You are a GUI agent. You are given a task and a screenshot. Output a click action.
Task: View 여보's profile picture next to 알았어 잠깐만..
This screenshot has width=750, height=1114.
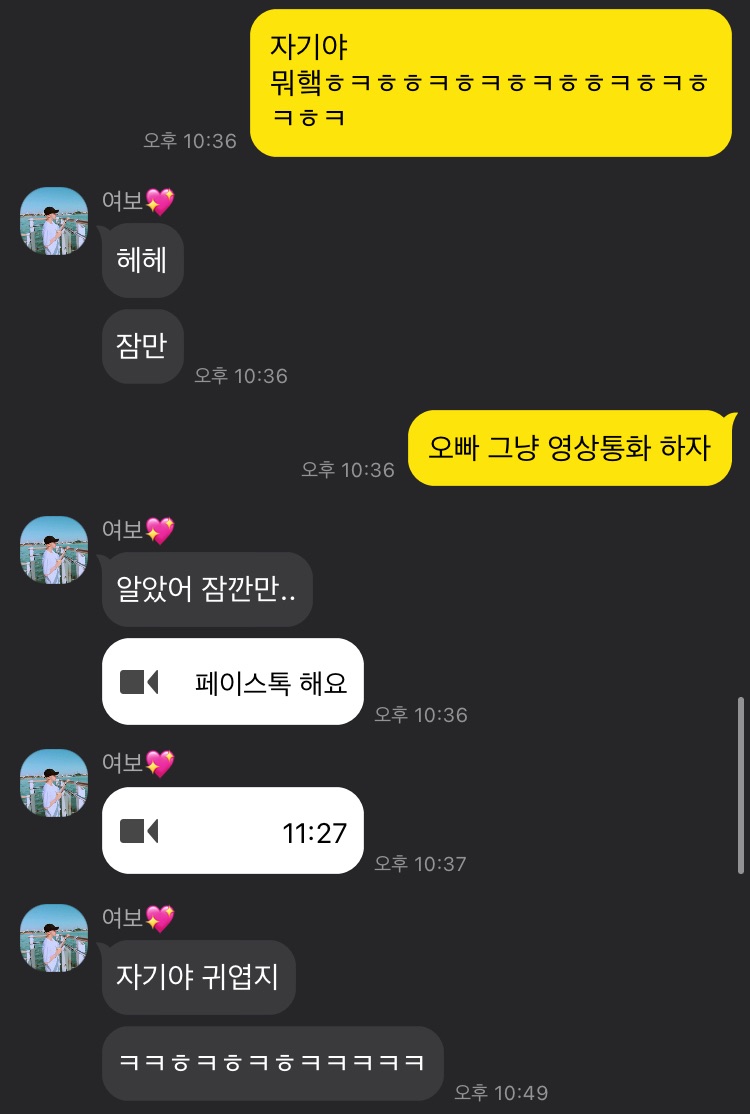coord(54,550)
